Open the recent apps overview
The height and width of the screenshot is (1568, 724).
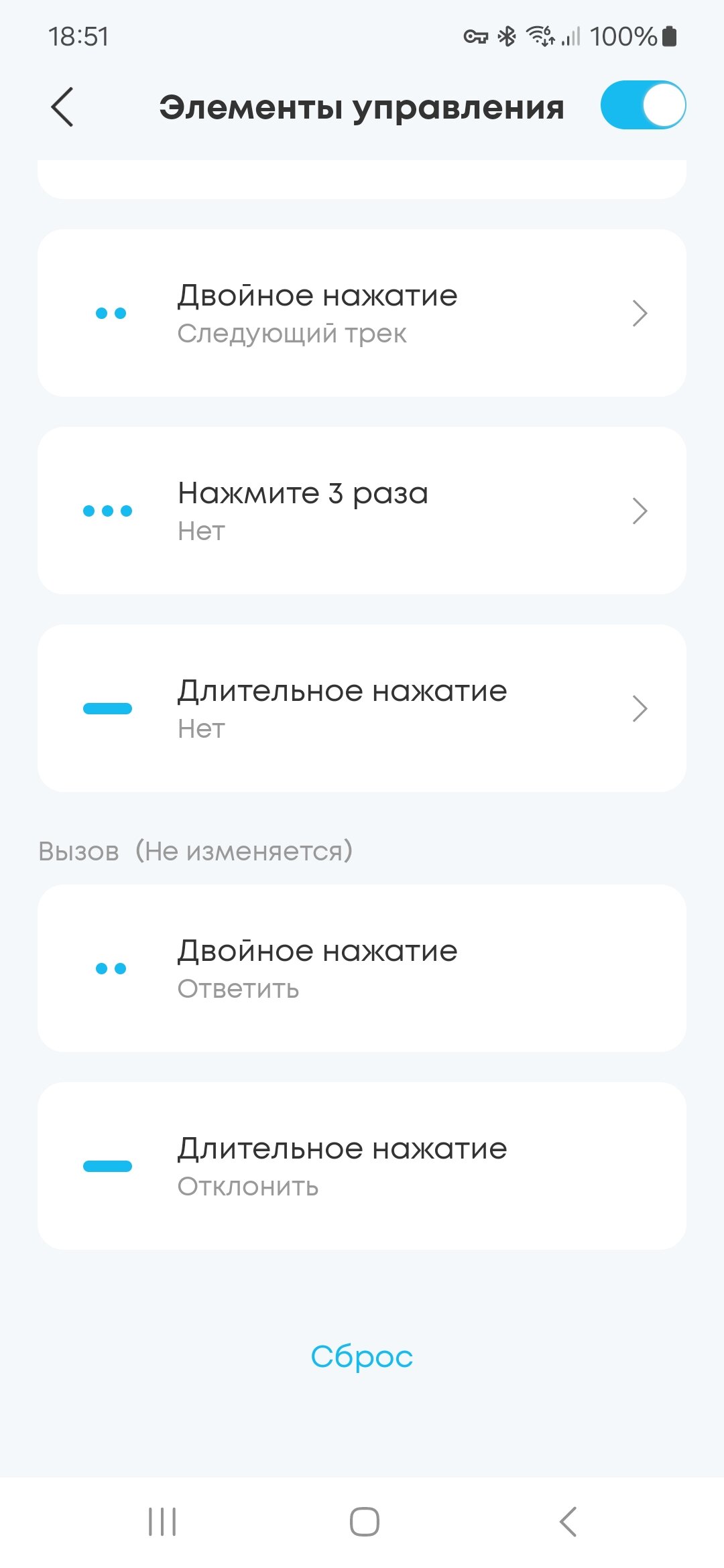(162, 1521)
